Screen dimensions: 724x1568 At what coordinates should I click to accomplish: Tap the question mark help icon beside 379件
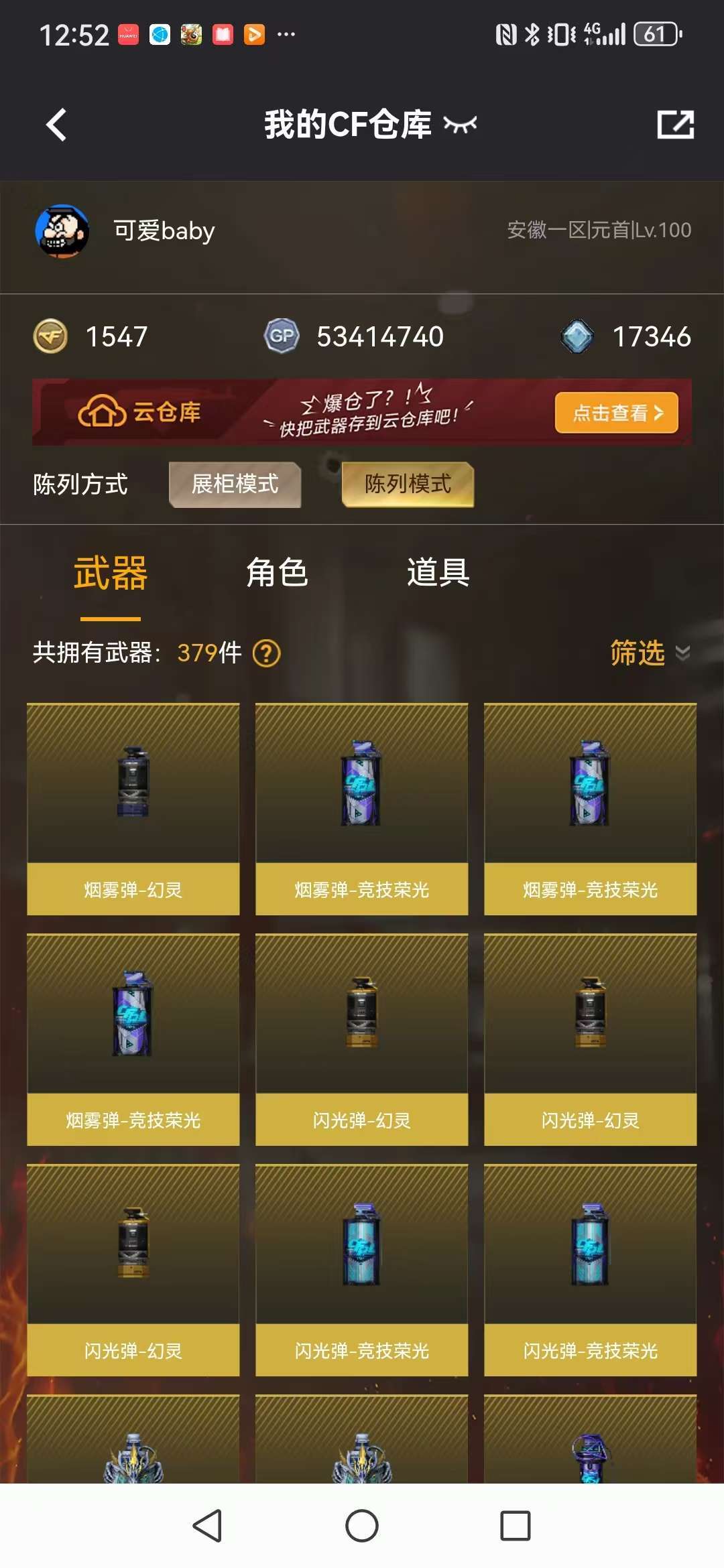267,653
